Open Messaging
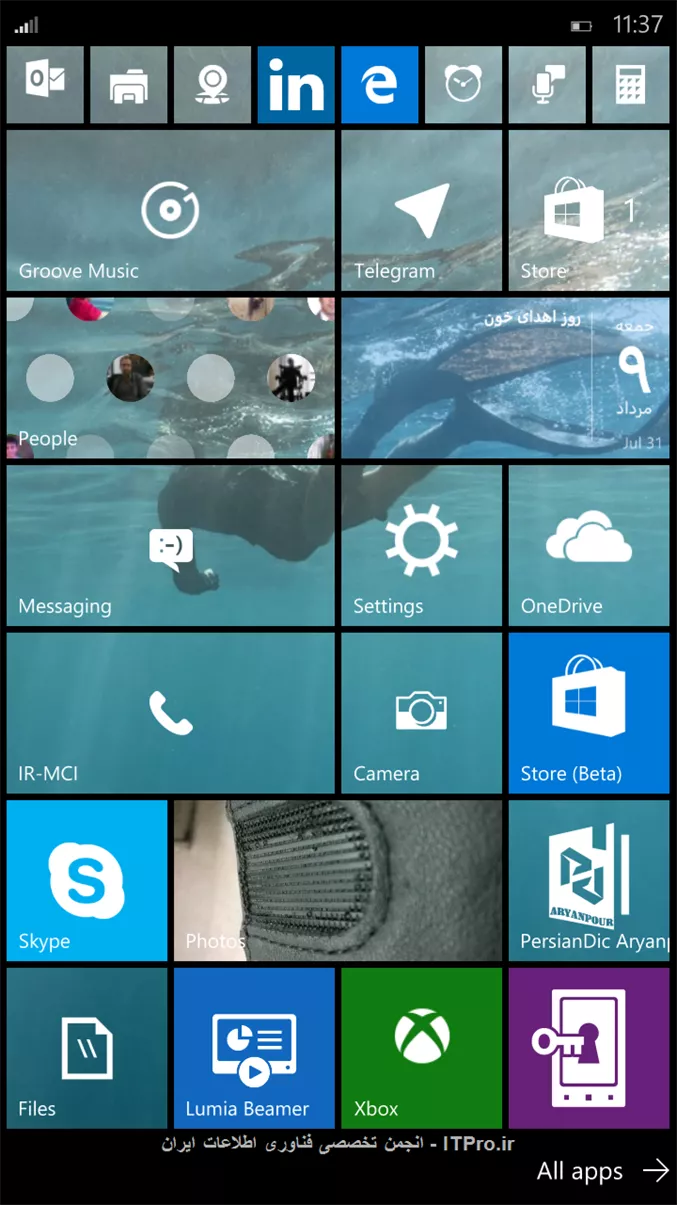The image size is (677, 1205). [170, 546]
